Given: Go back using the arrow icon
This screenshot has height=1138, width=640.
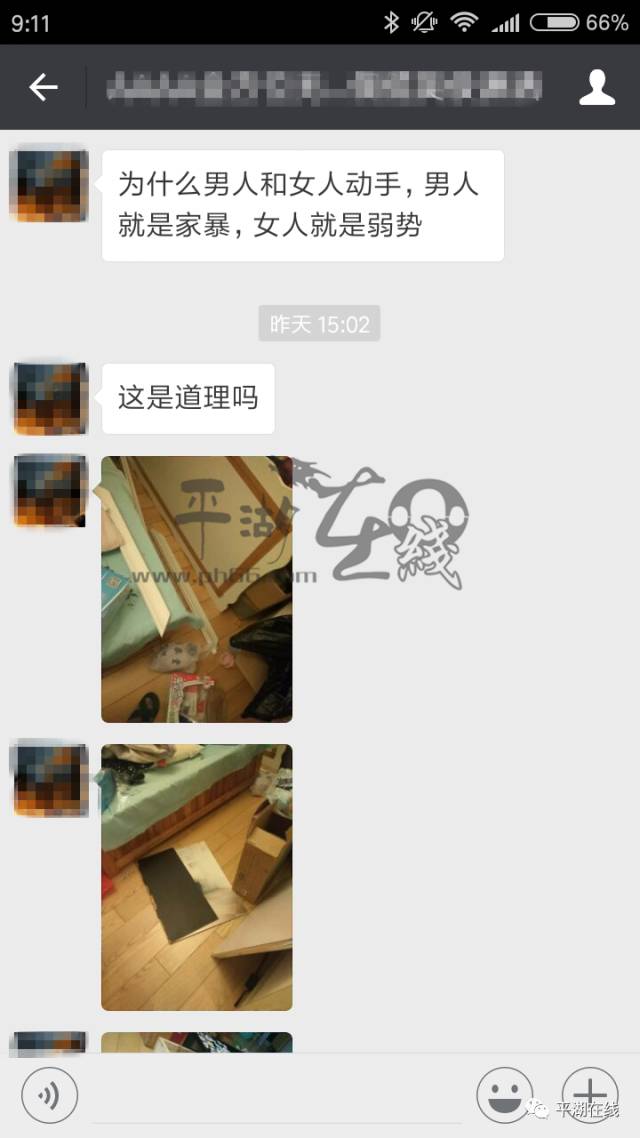Looking at the screenshot, I should coord(43,88).
